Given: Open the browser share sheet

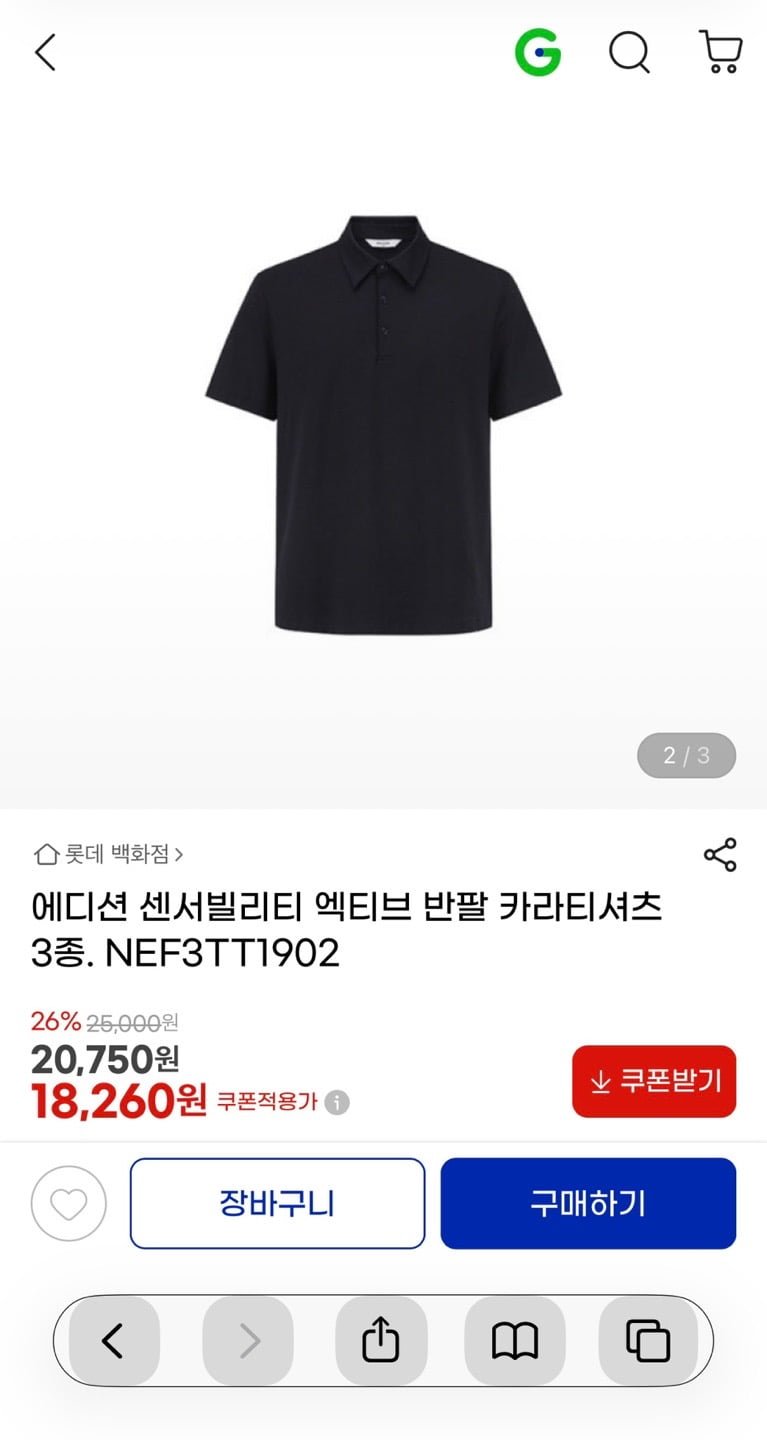Looking at the screenshot, I should click(x=380, y=1341).
